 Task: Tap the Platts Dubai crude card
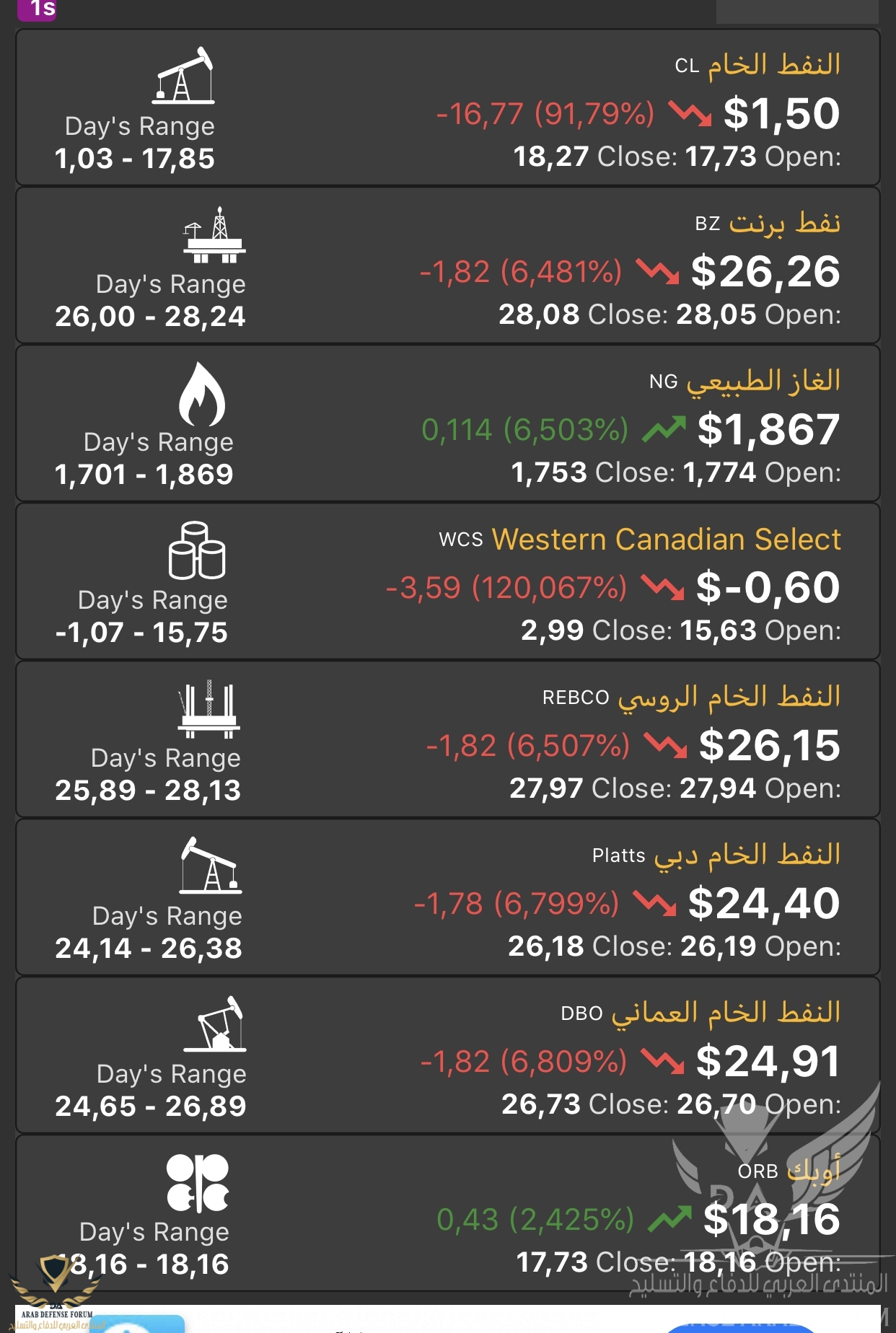(447, 898)
